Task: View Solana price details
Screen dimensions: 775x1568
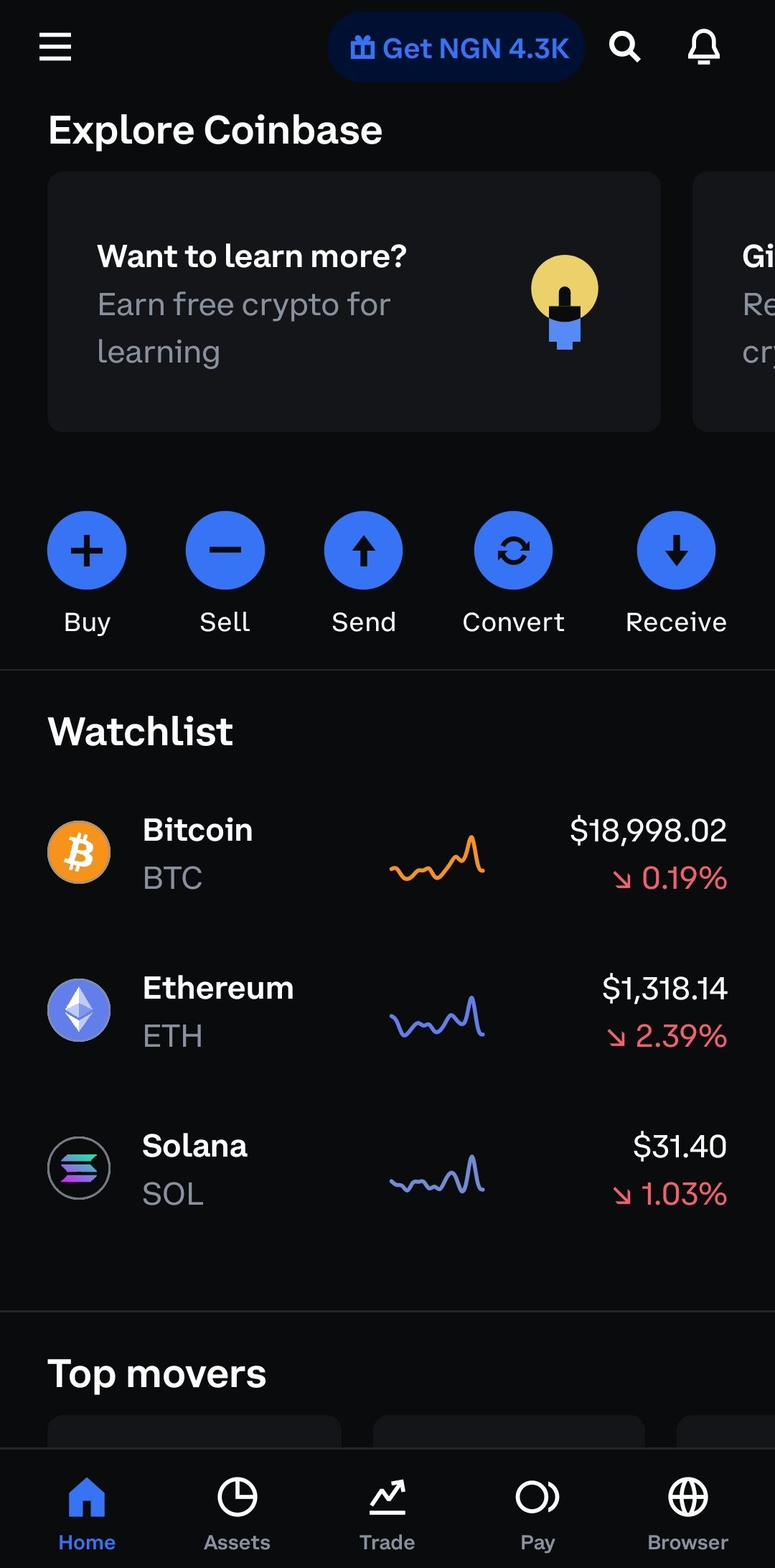Action: (387, 1169)
